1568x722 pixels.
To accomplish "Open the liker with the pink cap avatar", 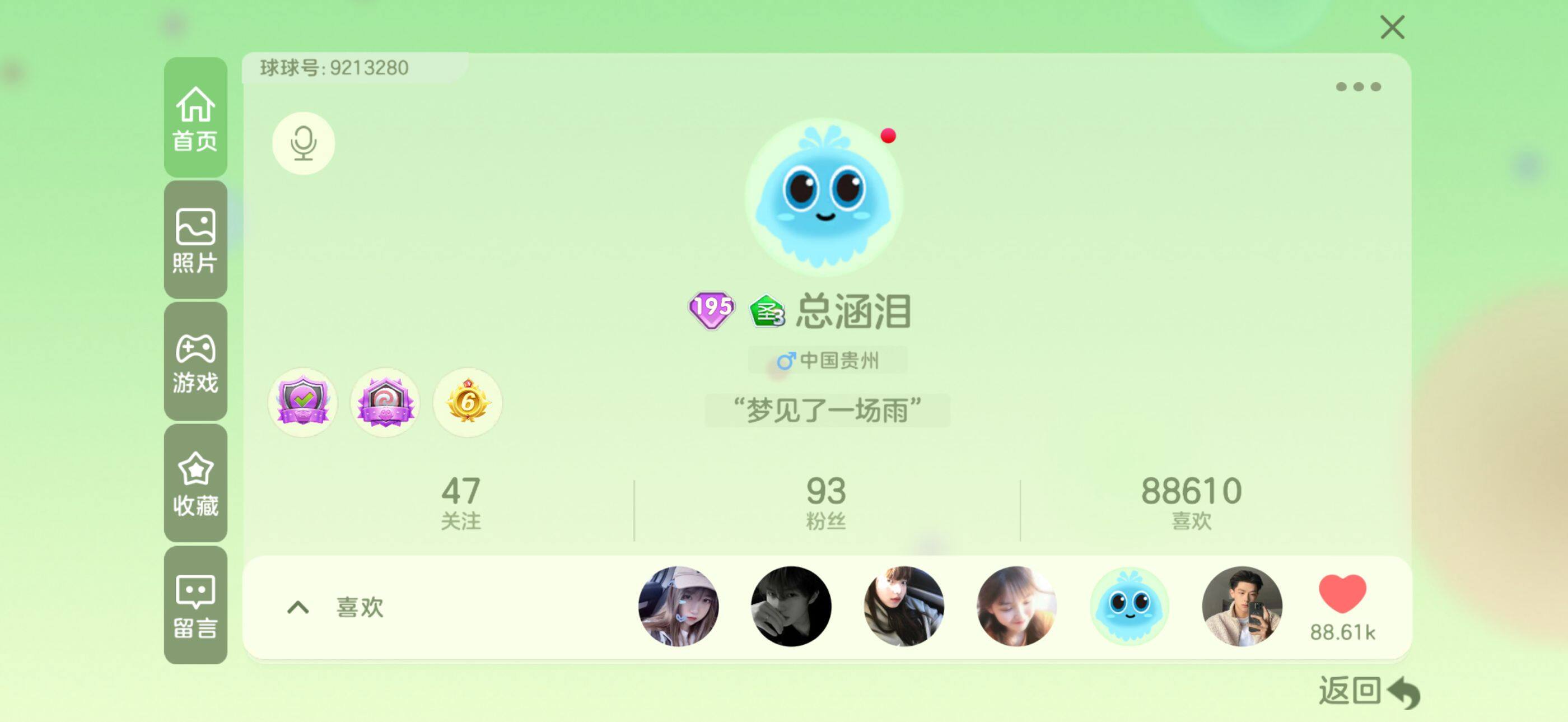I will click(x=678, y=606).
